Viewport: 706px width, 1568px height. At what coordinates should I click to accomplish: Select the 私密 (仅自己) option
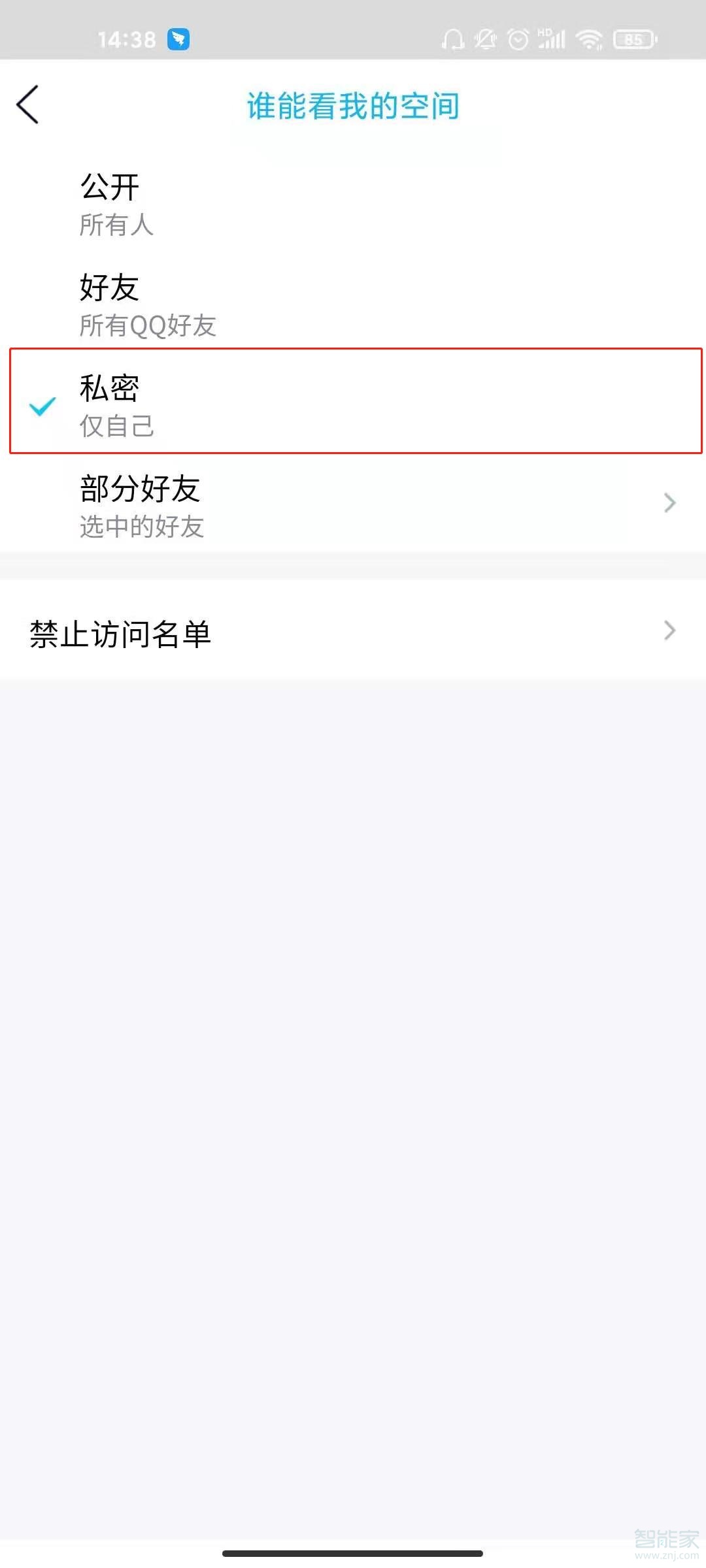pyautogui.click(x=353, y=401)
